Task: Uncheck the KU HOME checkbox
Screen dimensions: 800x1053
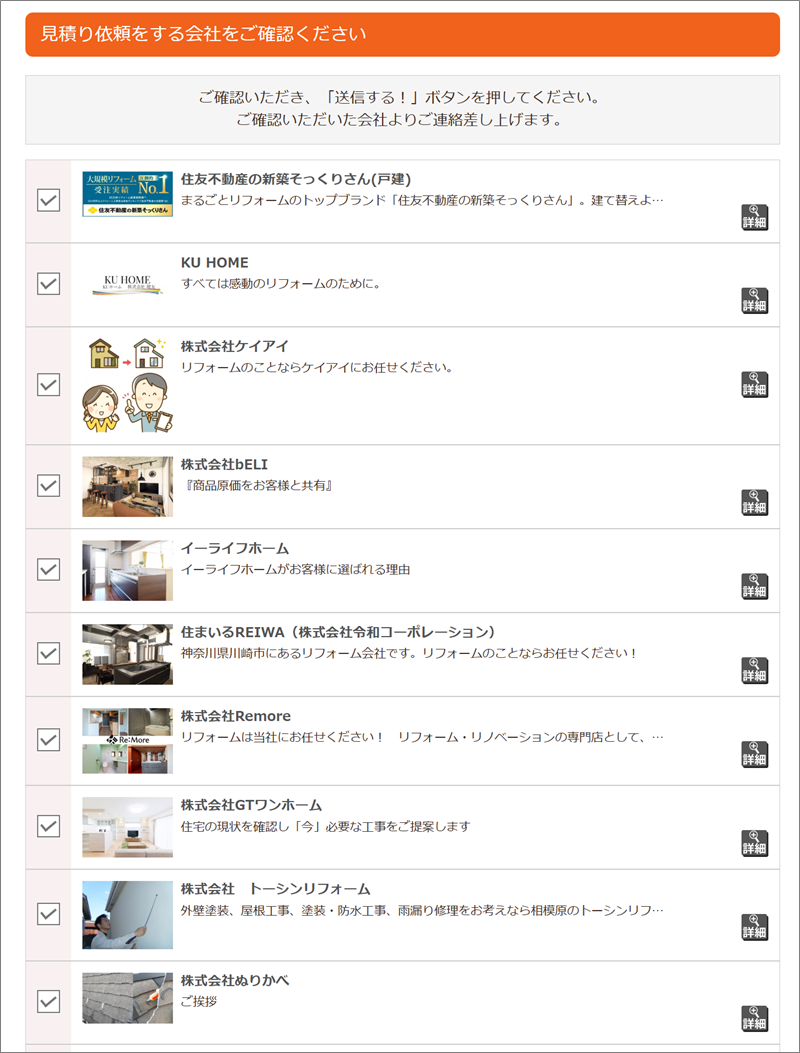Action: click(48, 284)
